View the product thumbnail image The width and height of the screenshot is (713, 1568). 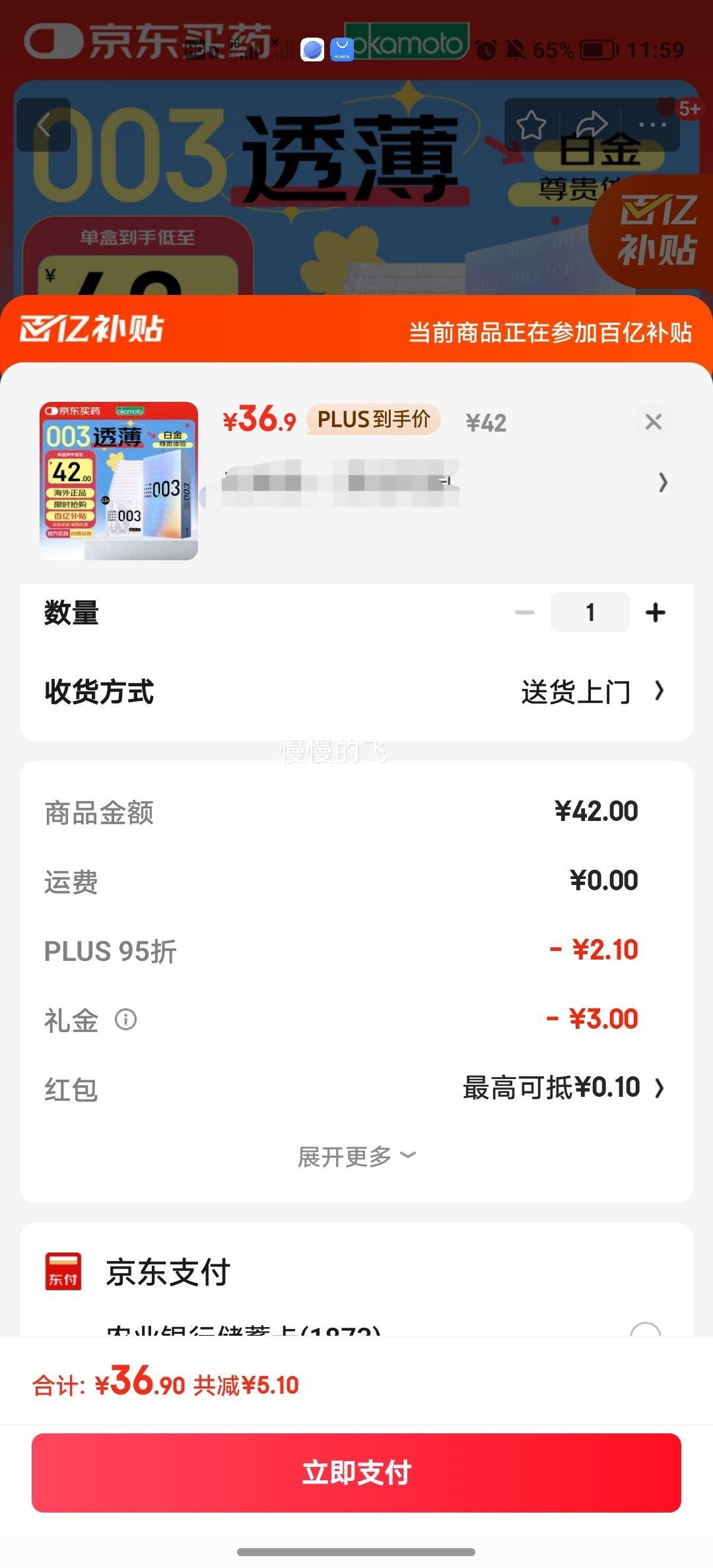[119, 481]
